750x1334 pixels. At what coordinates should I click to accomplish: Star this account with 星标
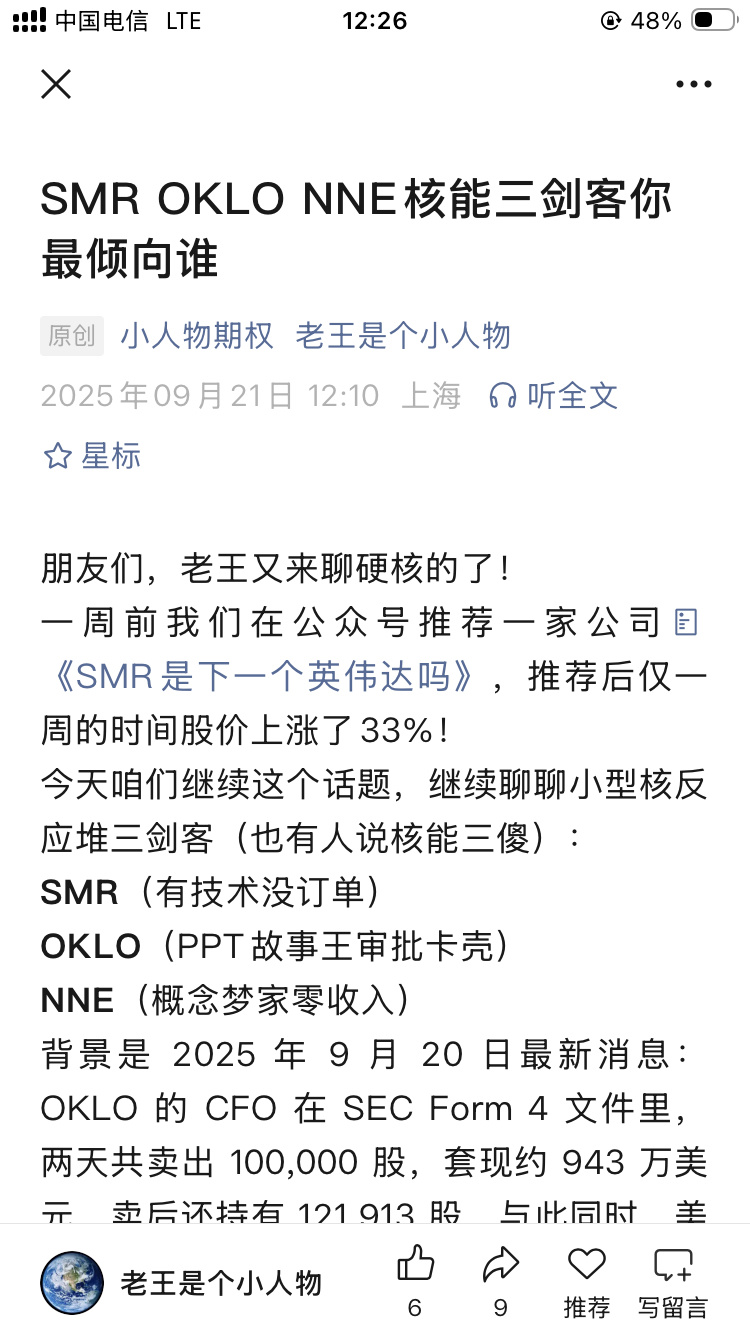(x=92, y=456)
